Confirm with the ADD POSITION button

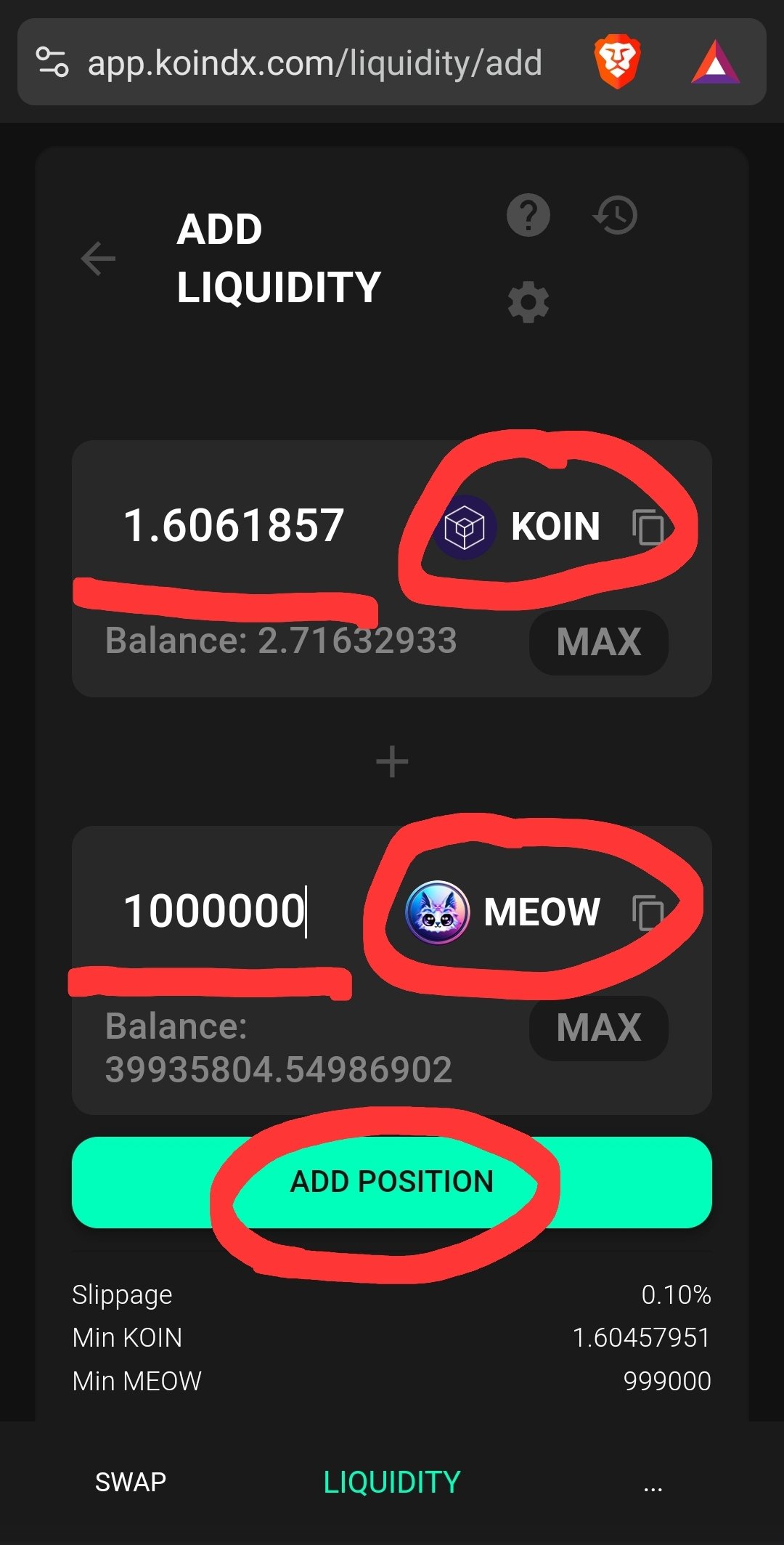(x=392, y=1182)
